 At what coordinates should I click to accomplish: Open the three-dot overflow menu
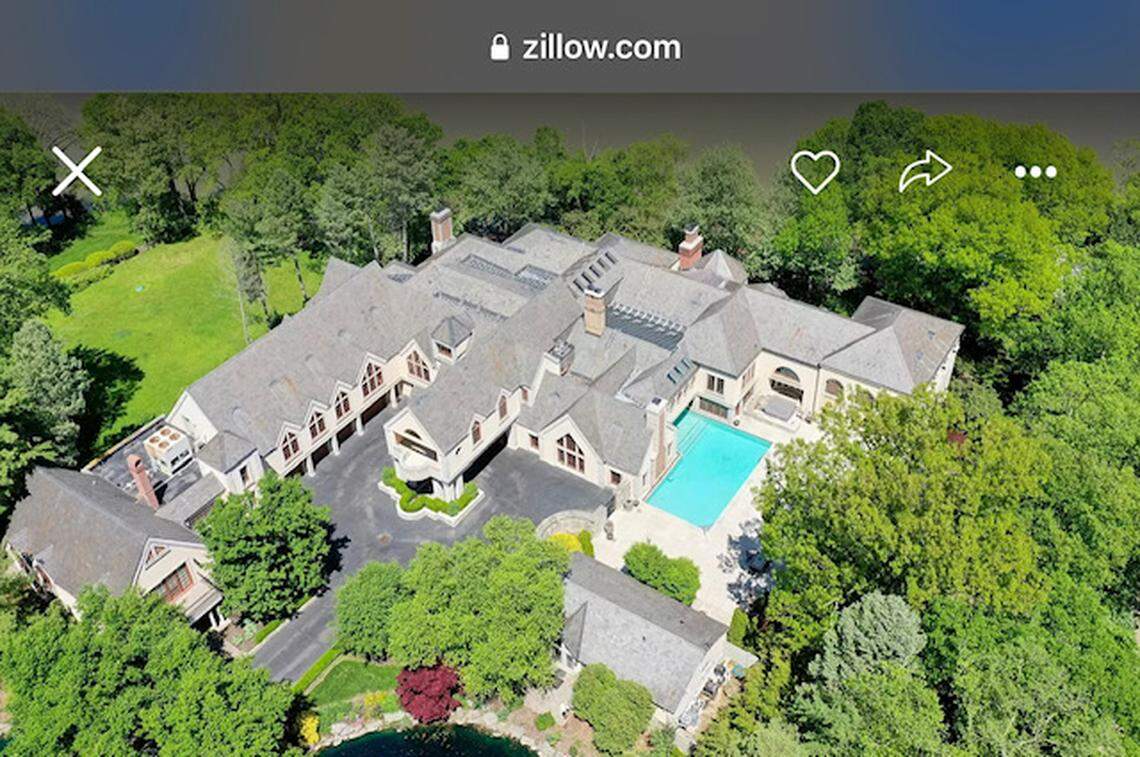(1035, 172)
